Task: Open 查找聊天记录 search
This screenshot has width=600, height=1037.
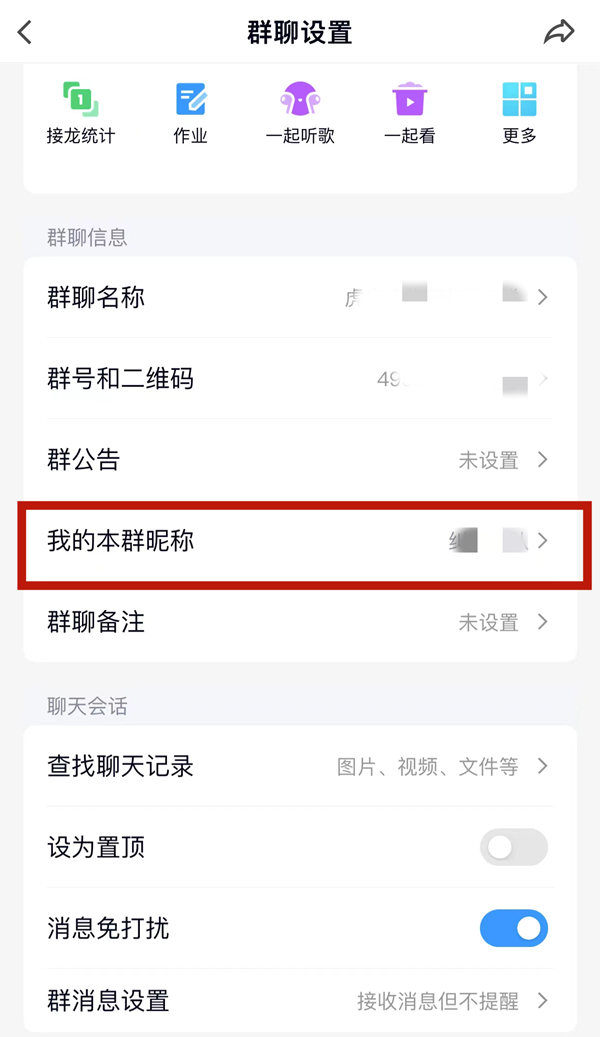Action: [300, 767]
